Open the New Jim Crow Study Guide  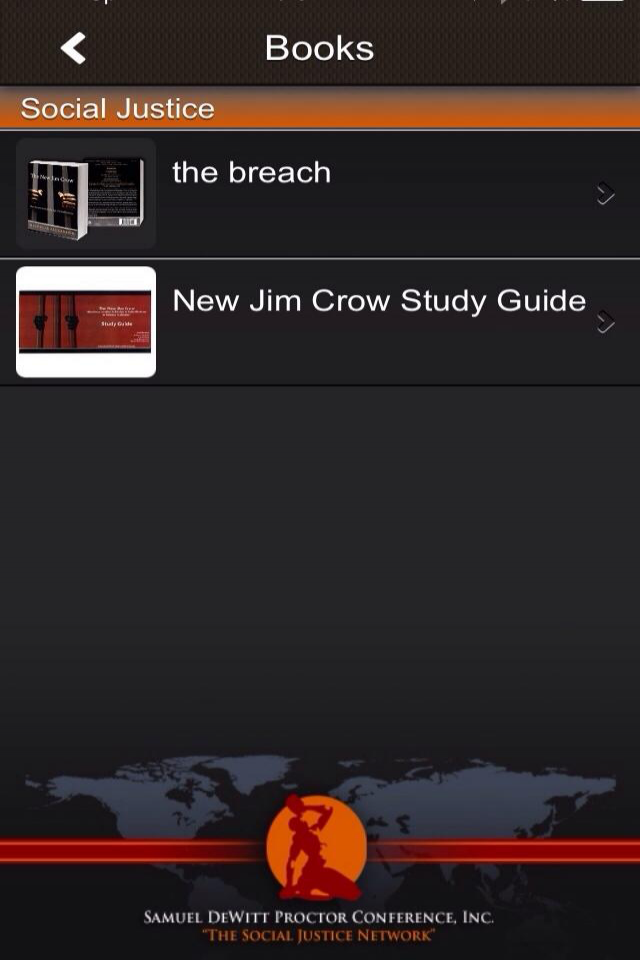(320, 321)
